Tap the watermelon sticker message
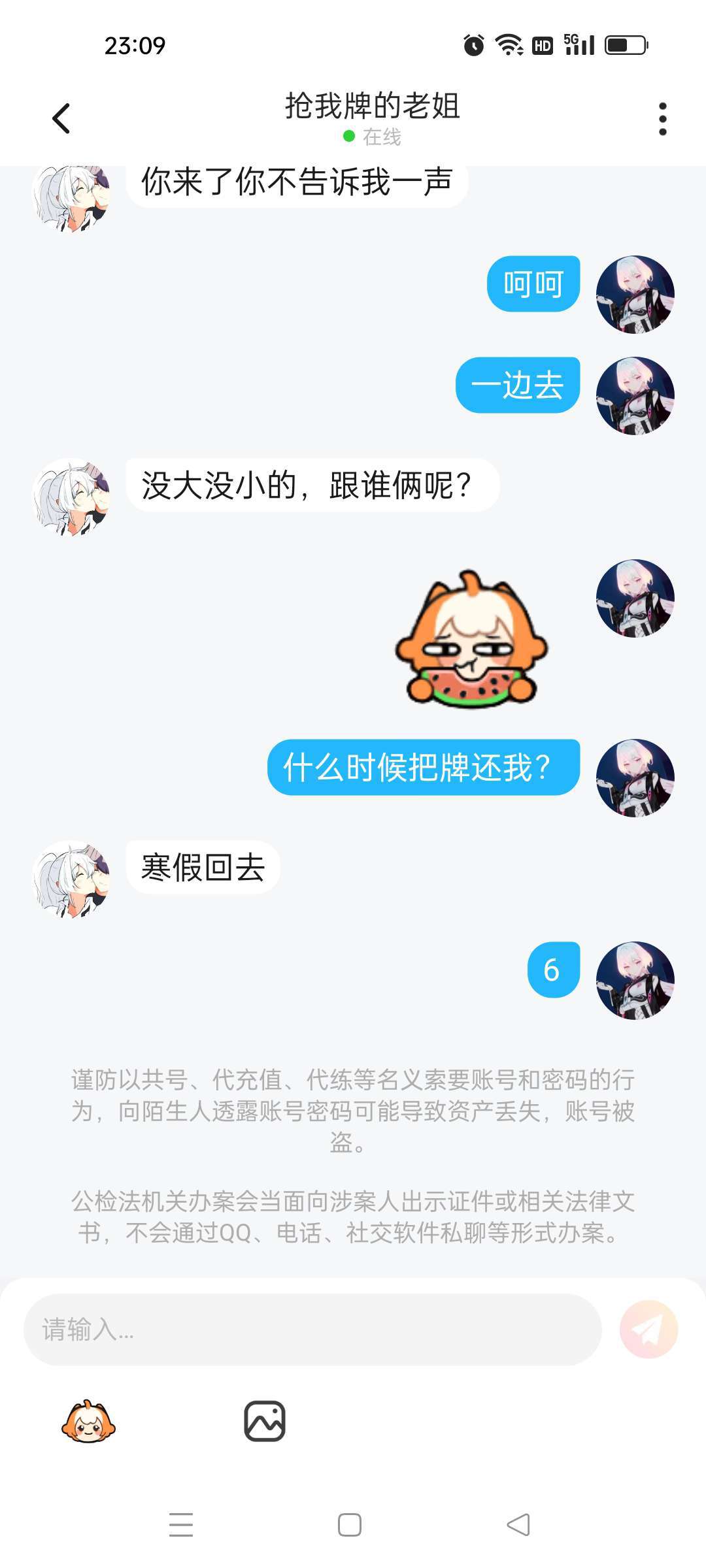This screenshot has width=706, height=1568. click(x=471, y=639)
